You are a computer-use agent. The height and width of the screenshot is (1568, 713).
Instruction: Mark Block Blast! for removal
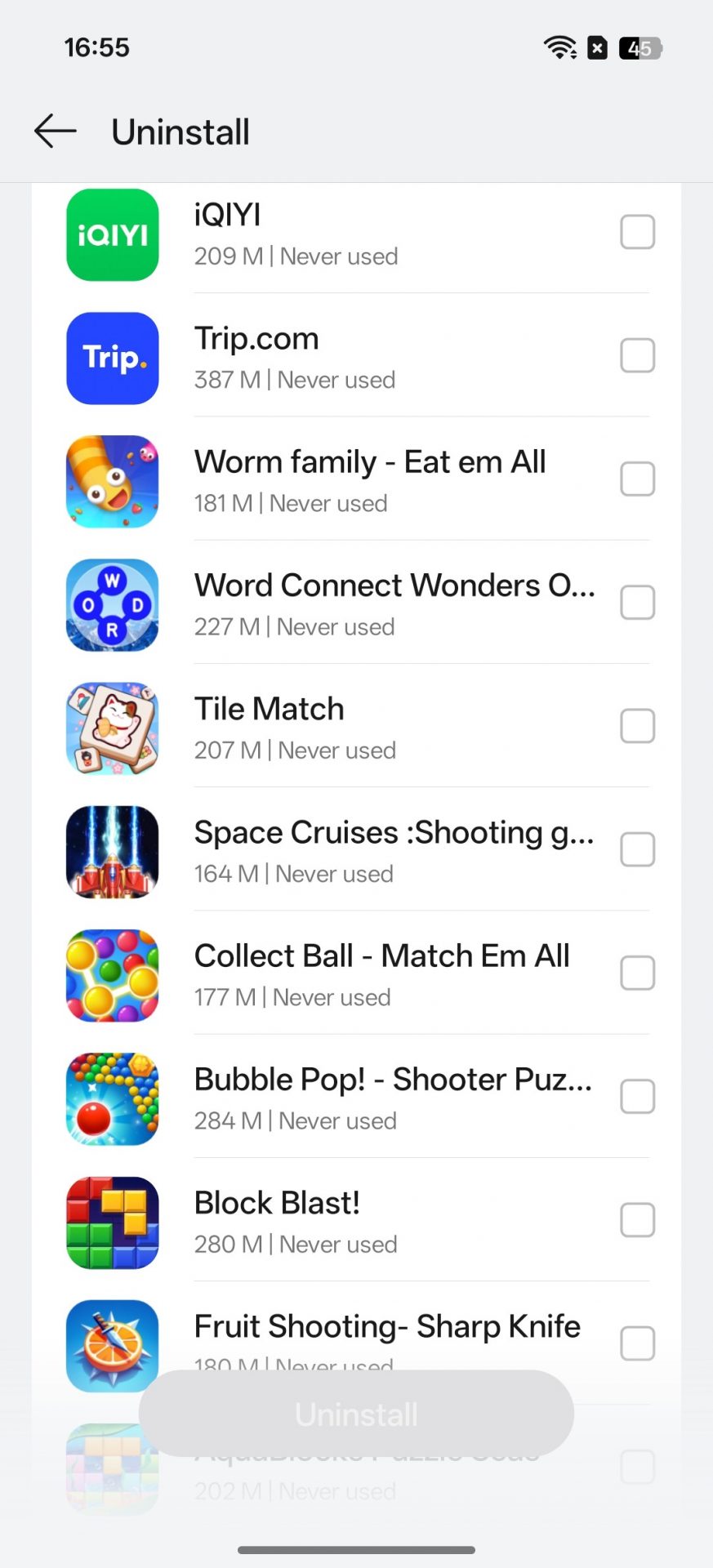pos(637,1220)
